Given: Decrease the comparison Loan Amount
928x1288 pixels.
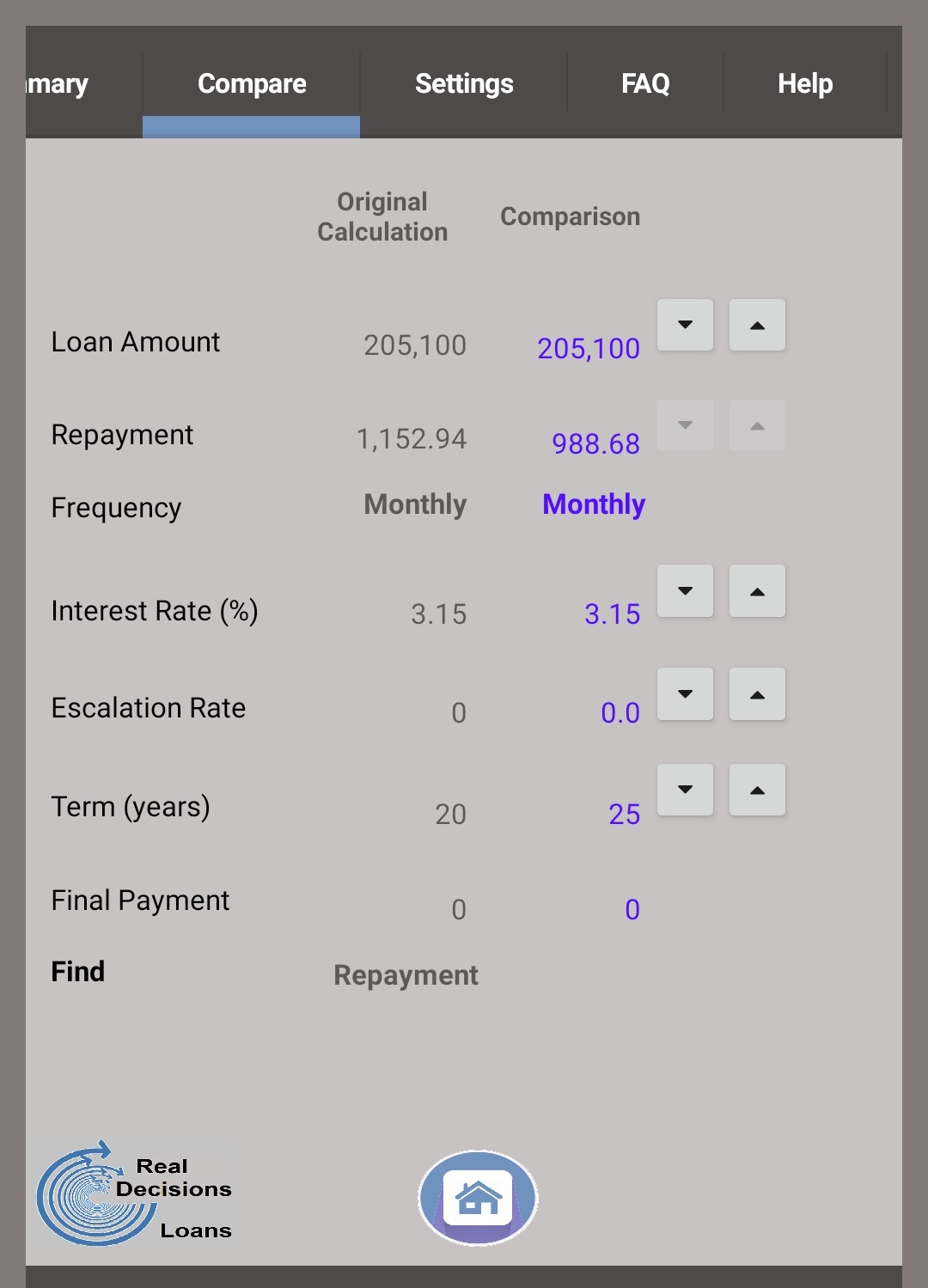Looking at the screenshot, I should point(685,325).
